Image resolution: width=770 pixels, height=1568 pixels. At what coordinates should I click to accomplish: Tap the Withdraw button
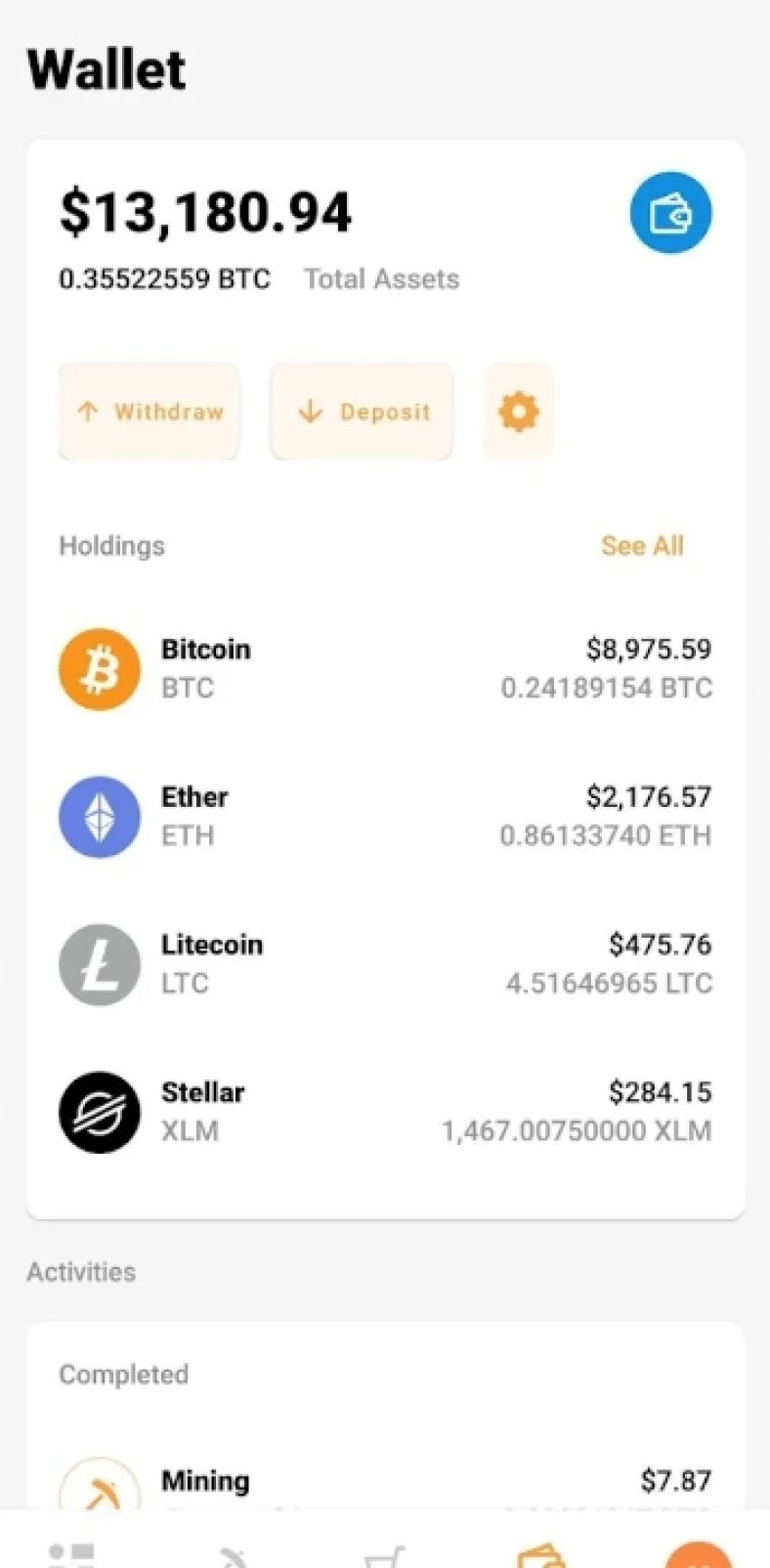(149, 411)
